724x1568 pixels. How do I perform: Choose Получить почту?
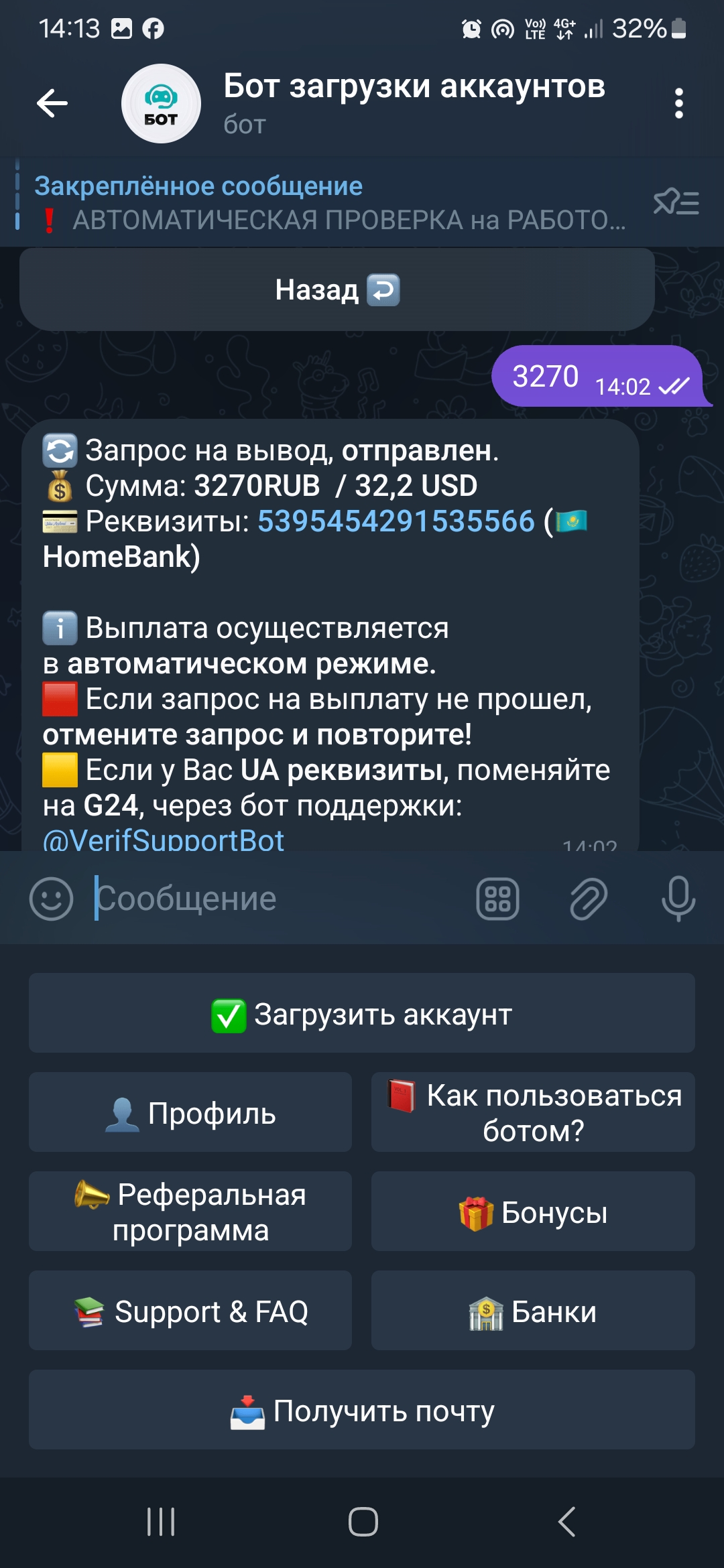tap(362, 1410)
